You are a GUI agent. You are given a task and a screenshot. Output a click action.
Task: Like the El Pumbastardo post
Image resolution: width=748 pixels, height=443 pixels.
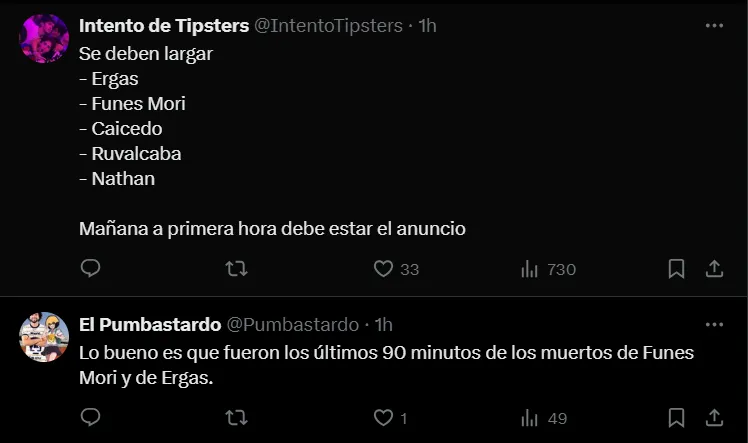click(x=383, y=417)
